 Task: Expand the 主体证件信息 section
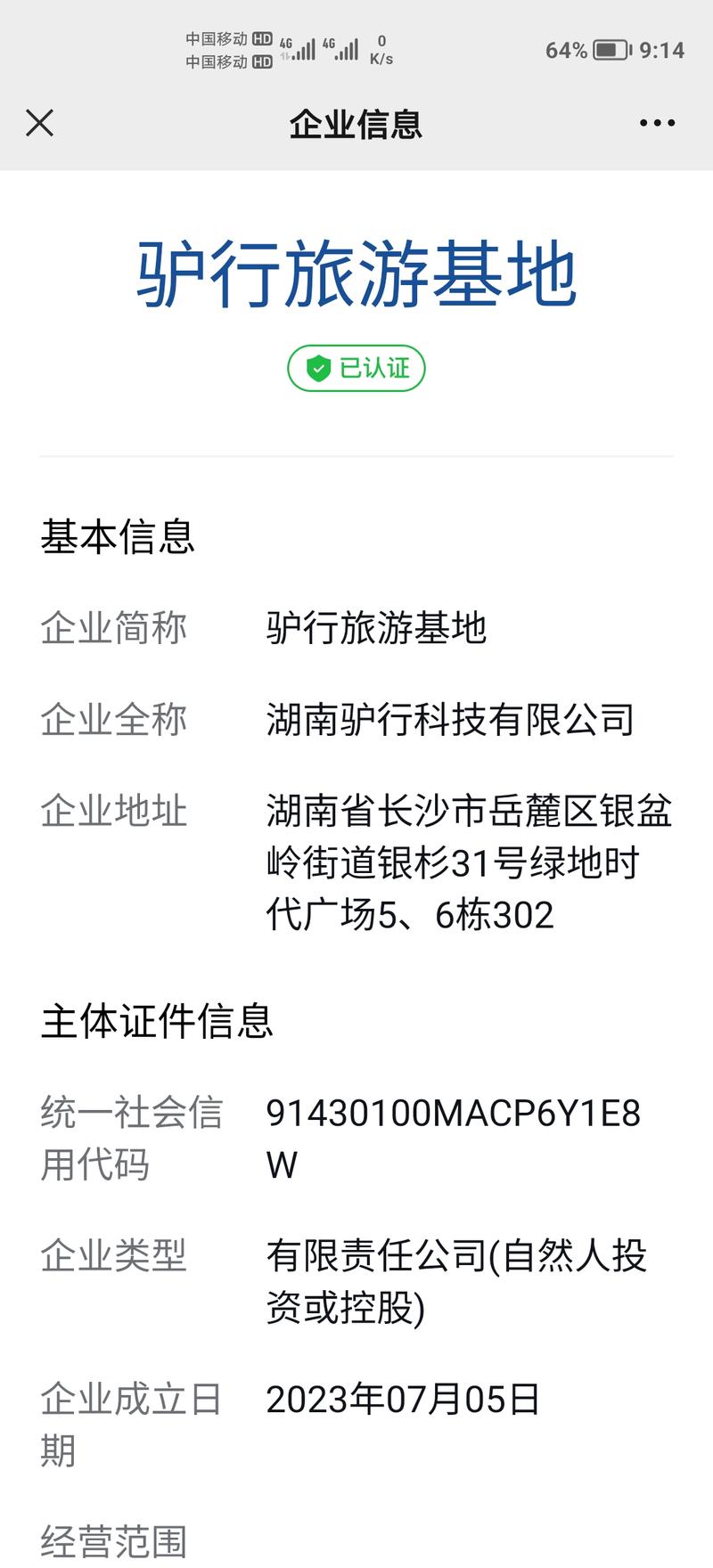[157, 1025]
